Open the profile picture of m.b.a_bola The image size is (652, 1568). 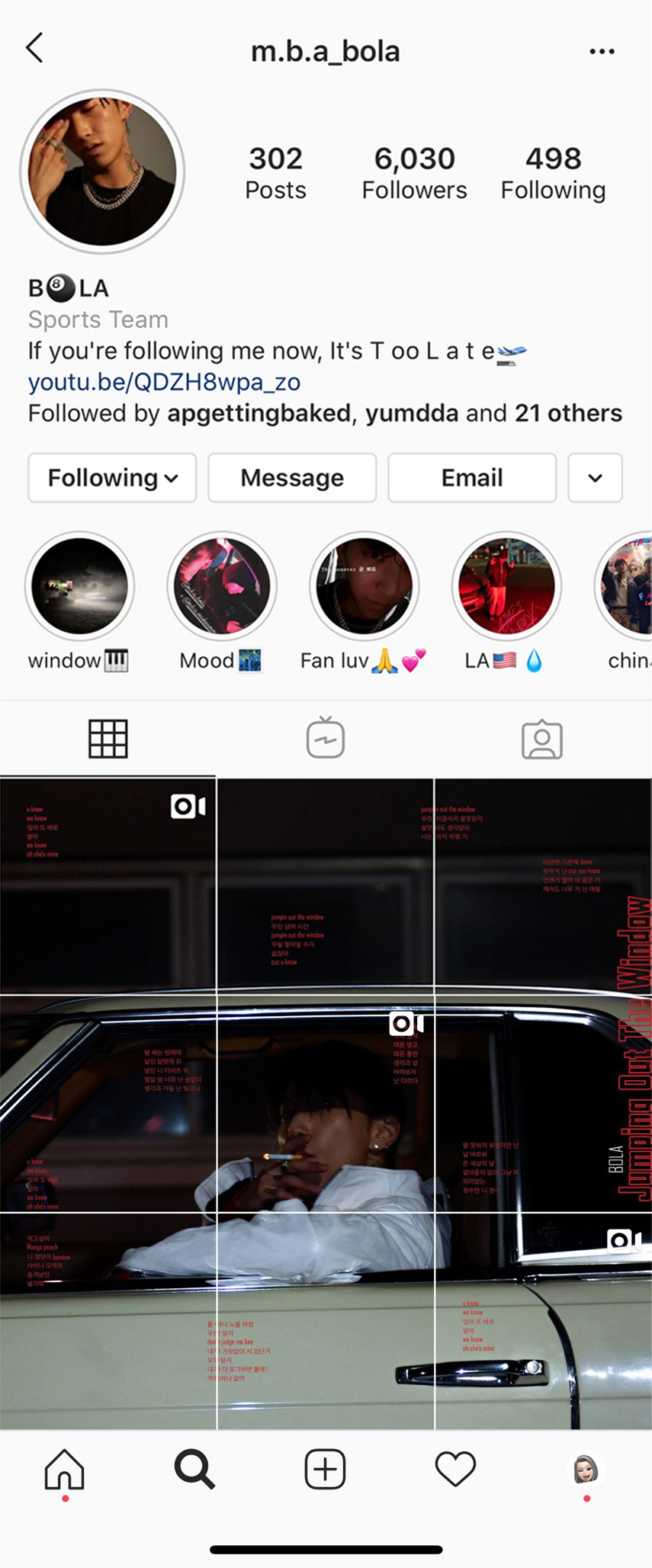click(102, 172)
